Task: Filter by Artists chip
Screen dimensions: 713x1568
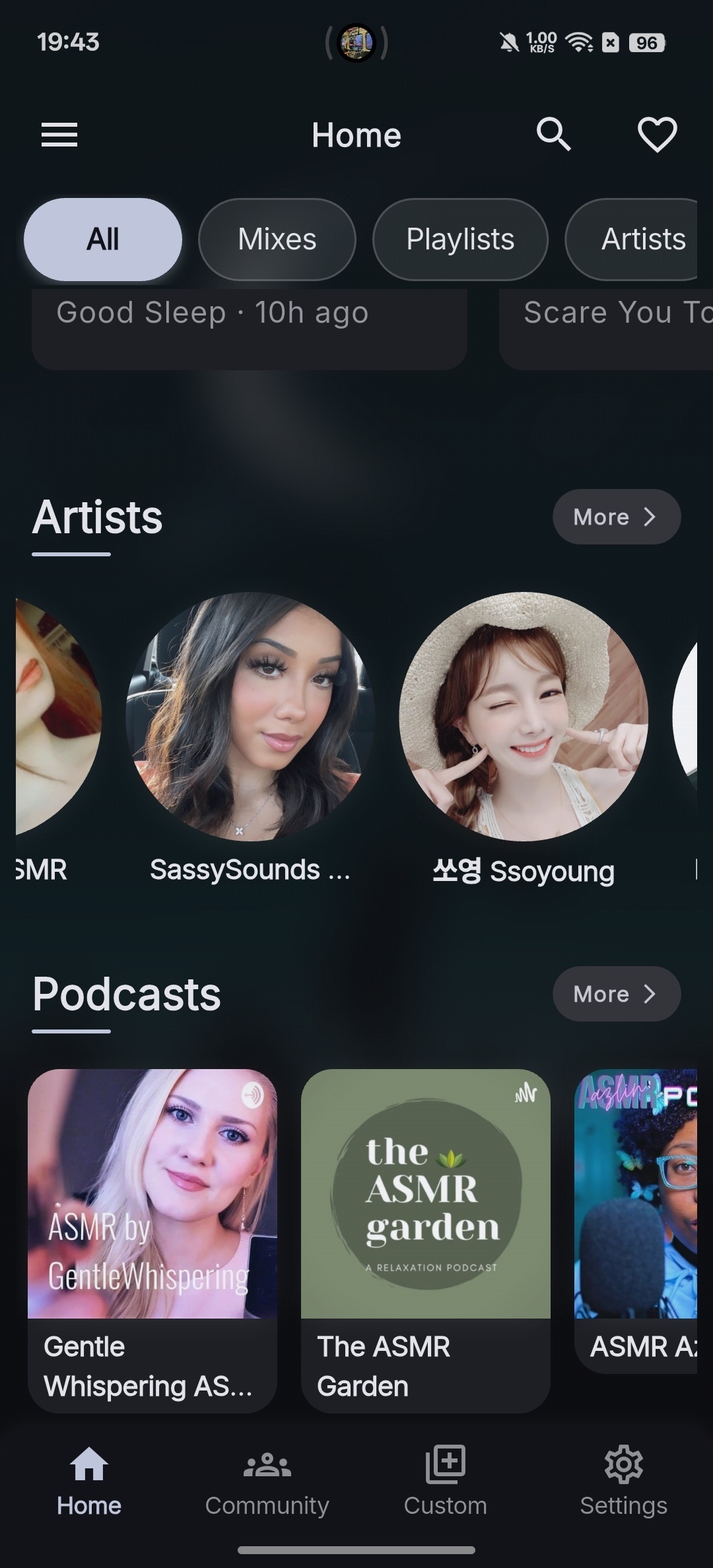Action: point(632,240)
